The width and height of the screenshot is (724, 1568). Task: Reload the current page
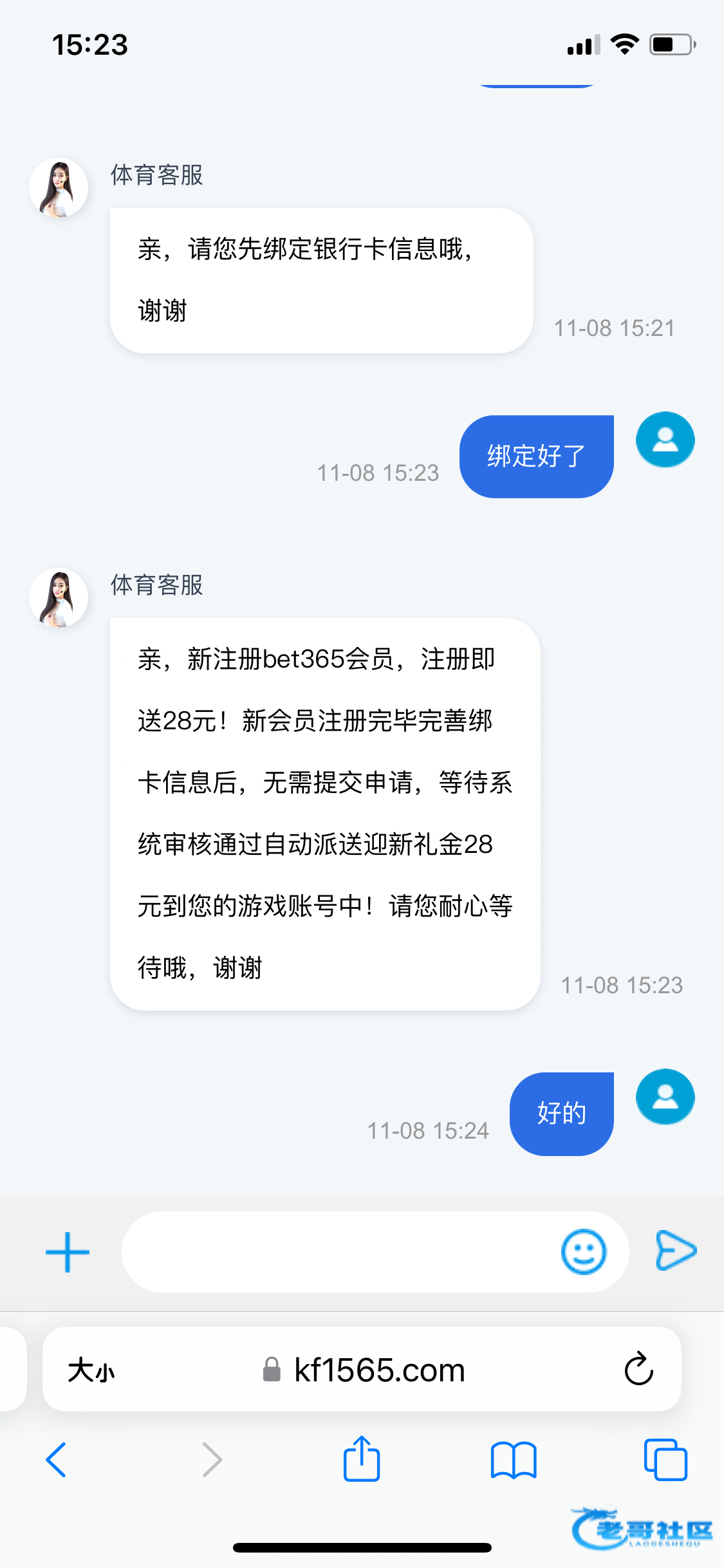click(638, 1369)
